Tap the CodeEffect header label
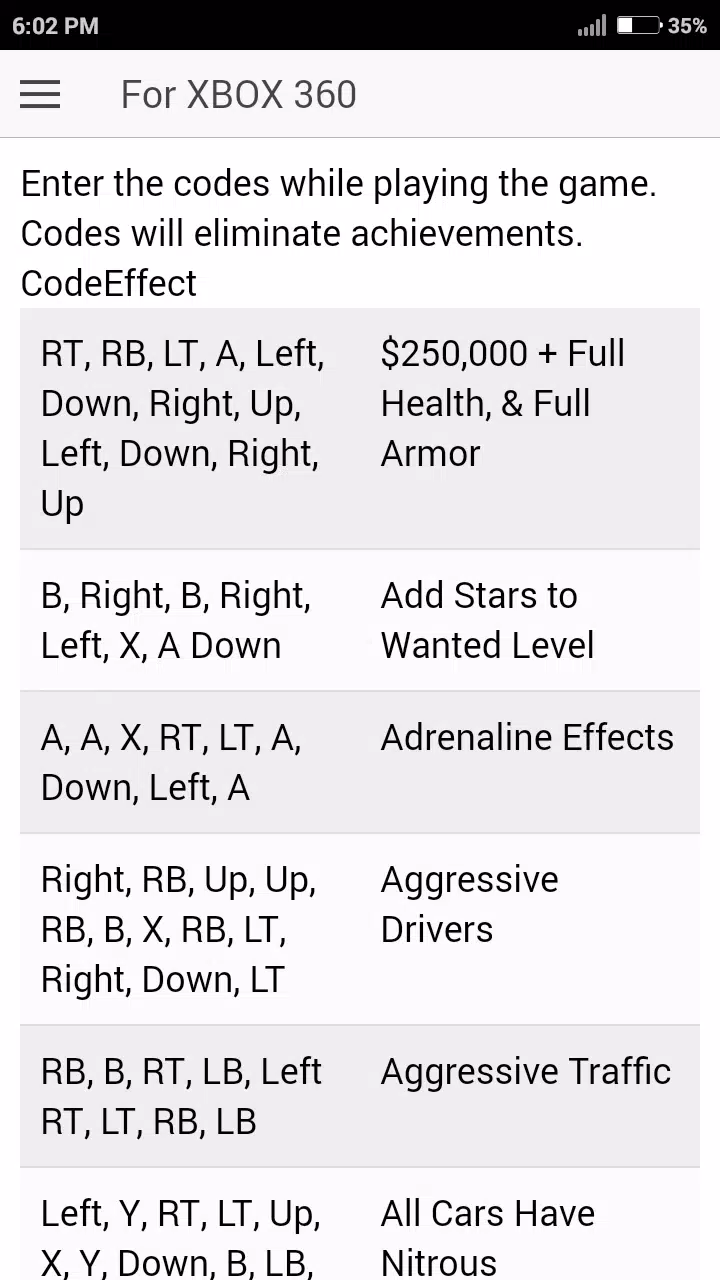The width and height of the screenshot is (720, 1280). click(108, 283)
